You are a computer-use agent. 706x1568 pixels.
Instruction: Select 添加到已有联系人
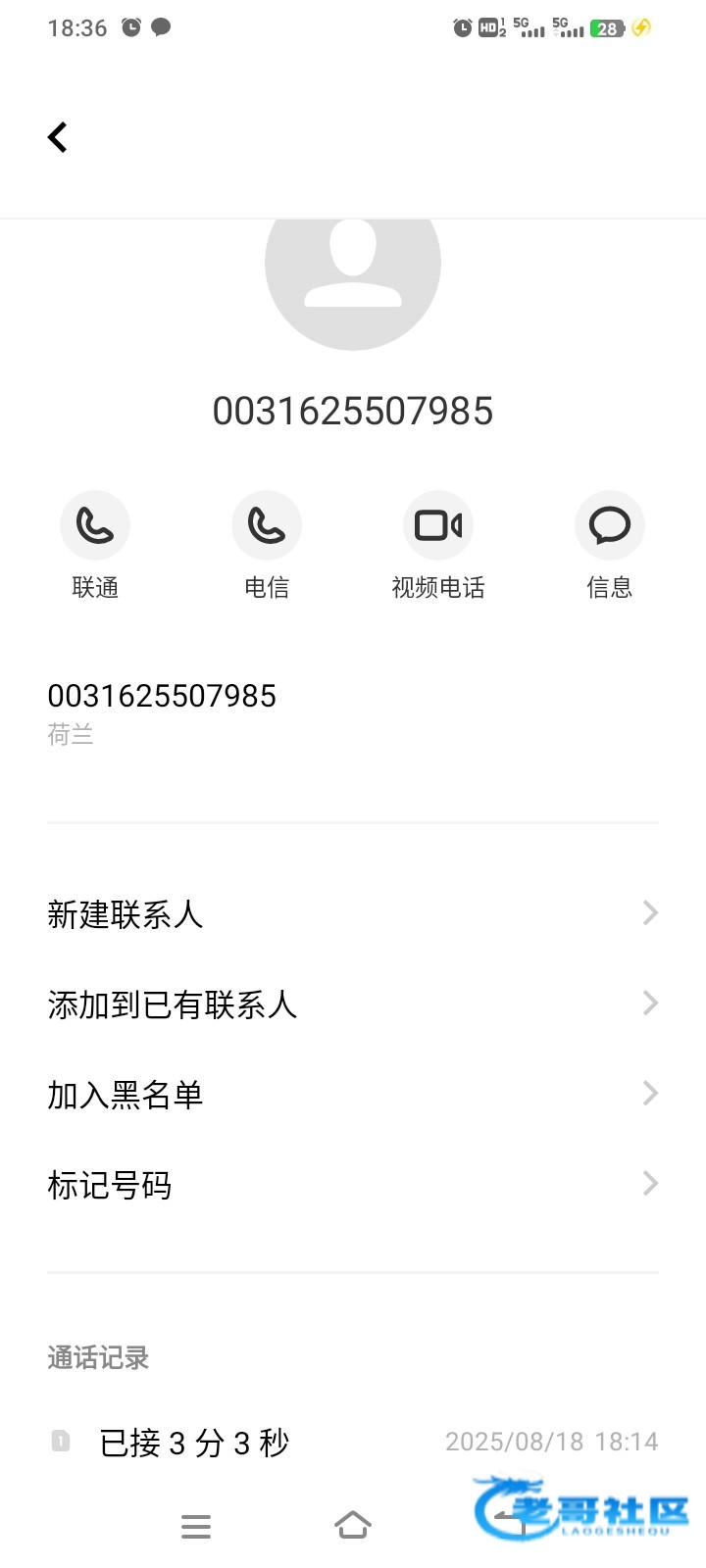pos(353,1004)
